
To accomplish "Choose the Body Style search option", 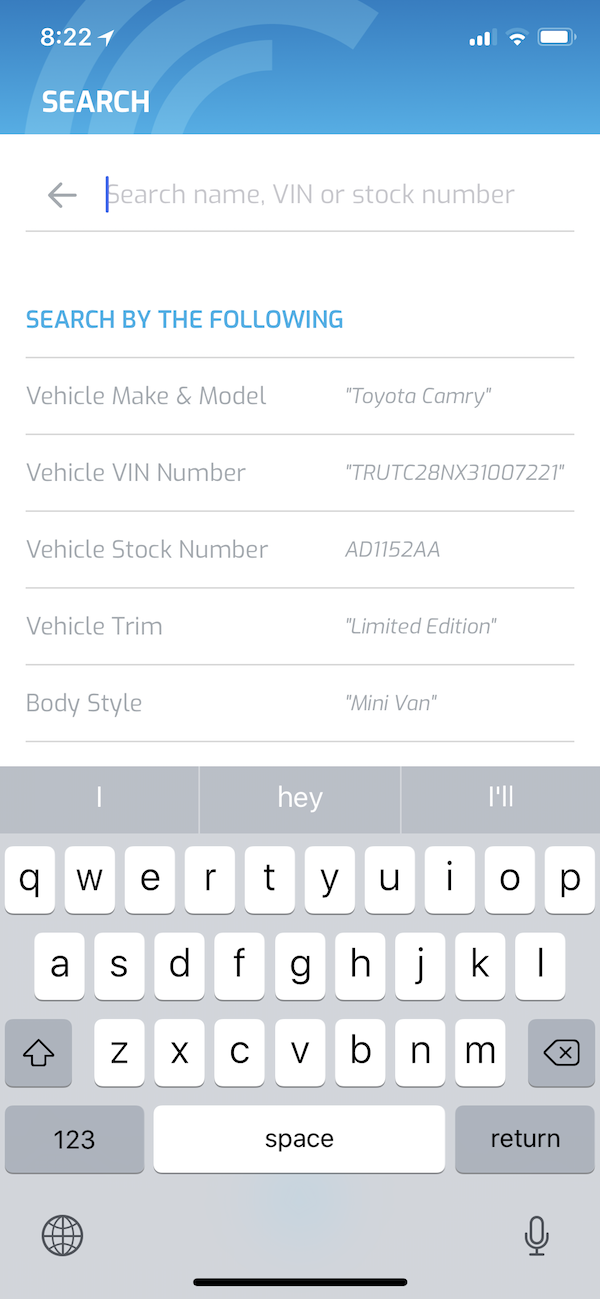I will (x=300, y=703).
